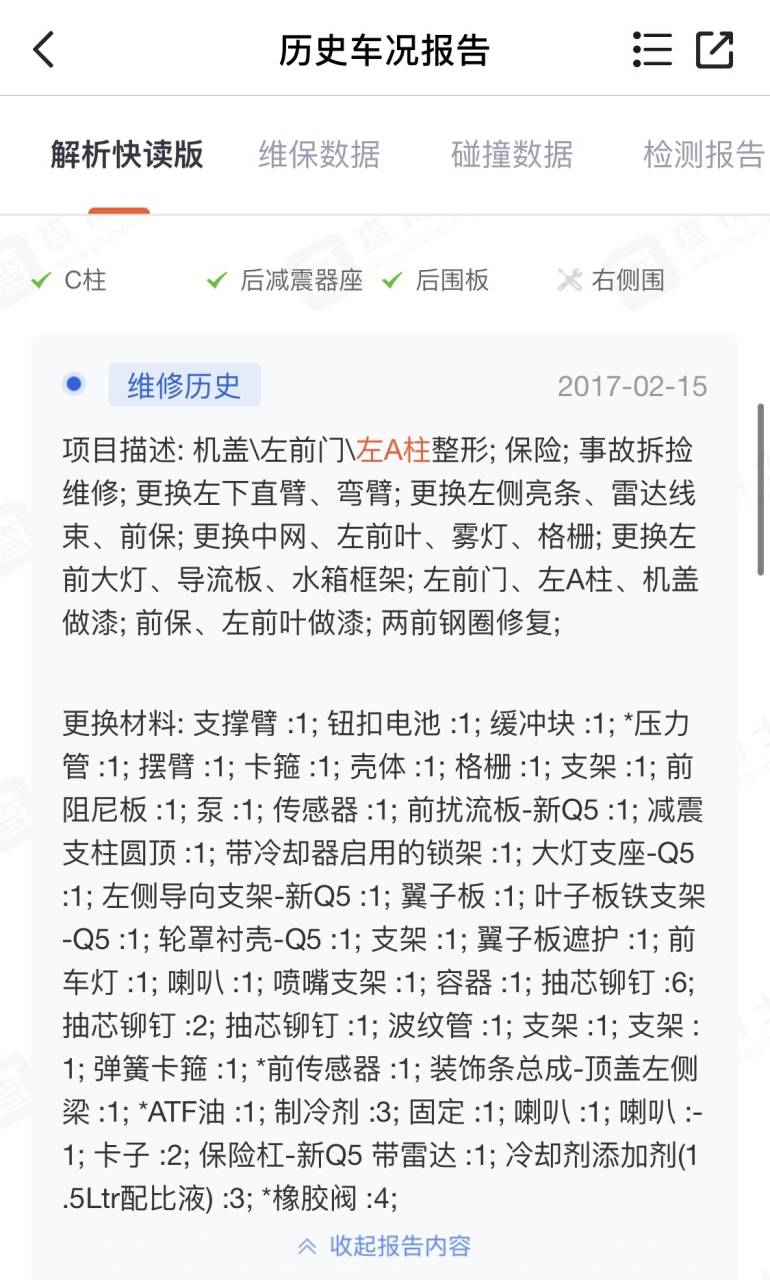Select the 解析快读版 tab

coord(127,154)
